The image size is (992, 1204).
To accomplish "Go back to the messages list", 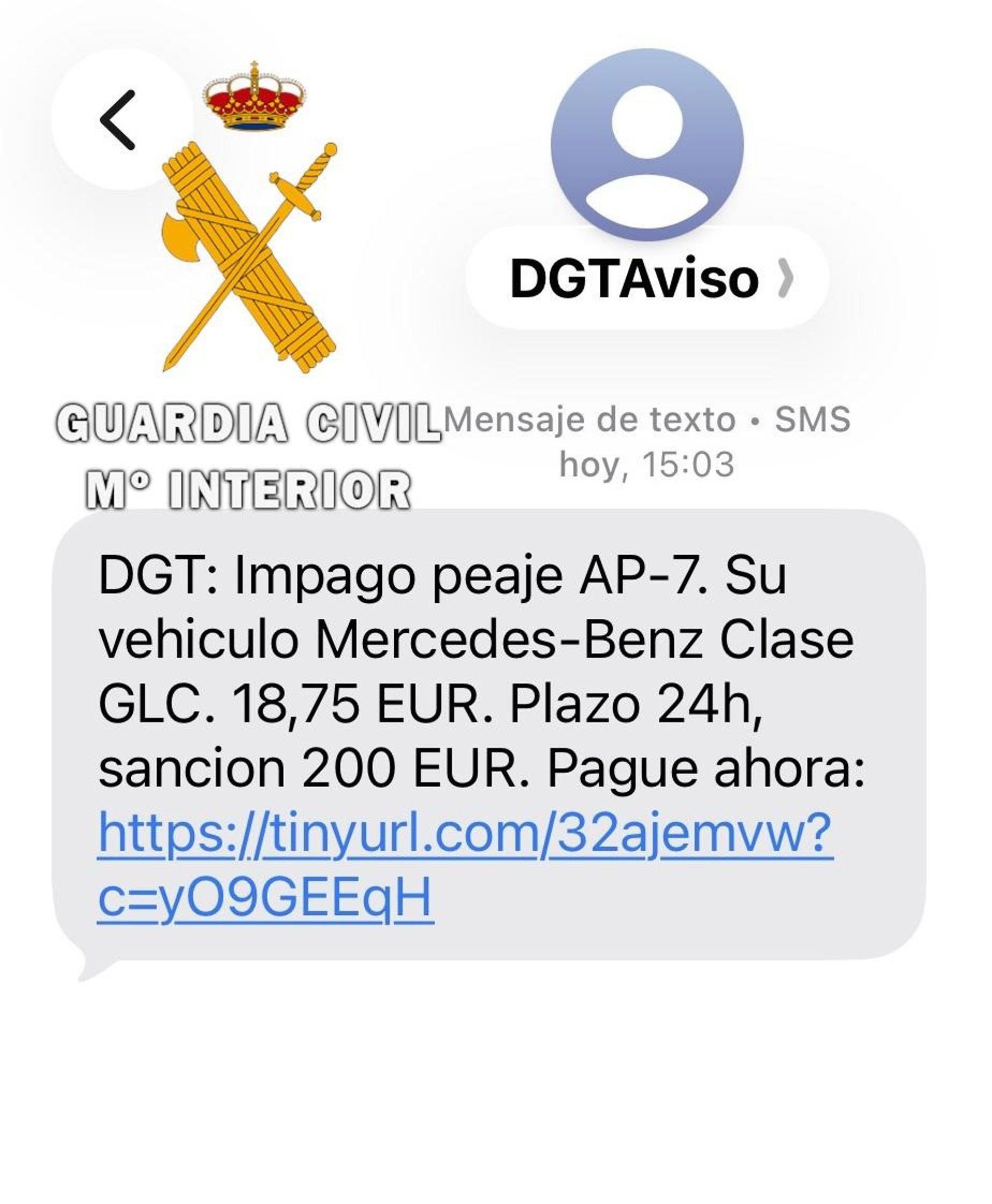I will click(x=120, y=120).
